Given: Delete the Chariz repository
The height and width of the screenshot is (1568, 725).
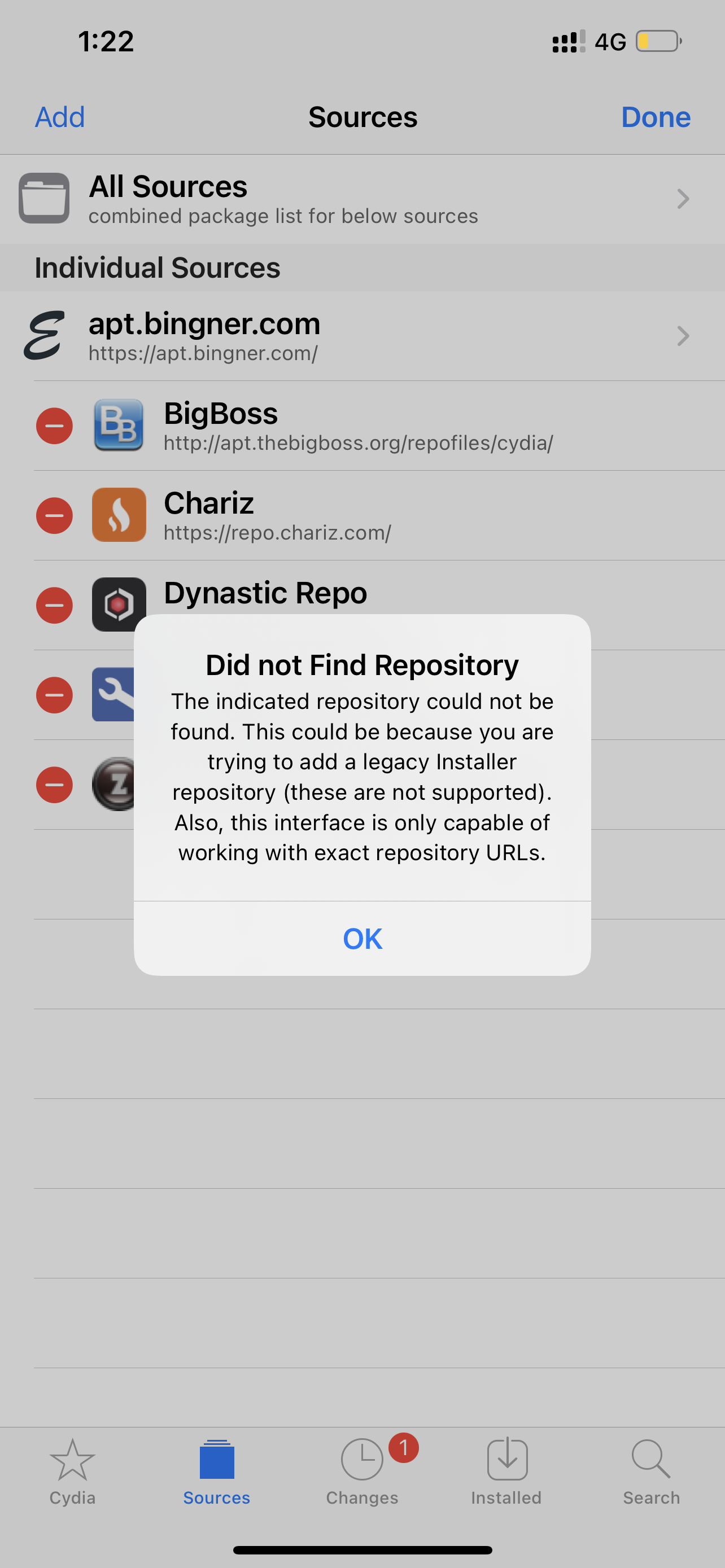Looking at the screenshot, I should pyautogui.click(x=54, y=515).
